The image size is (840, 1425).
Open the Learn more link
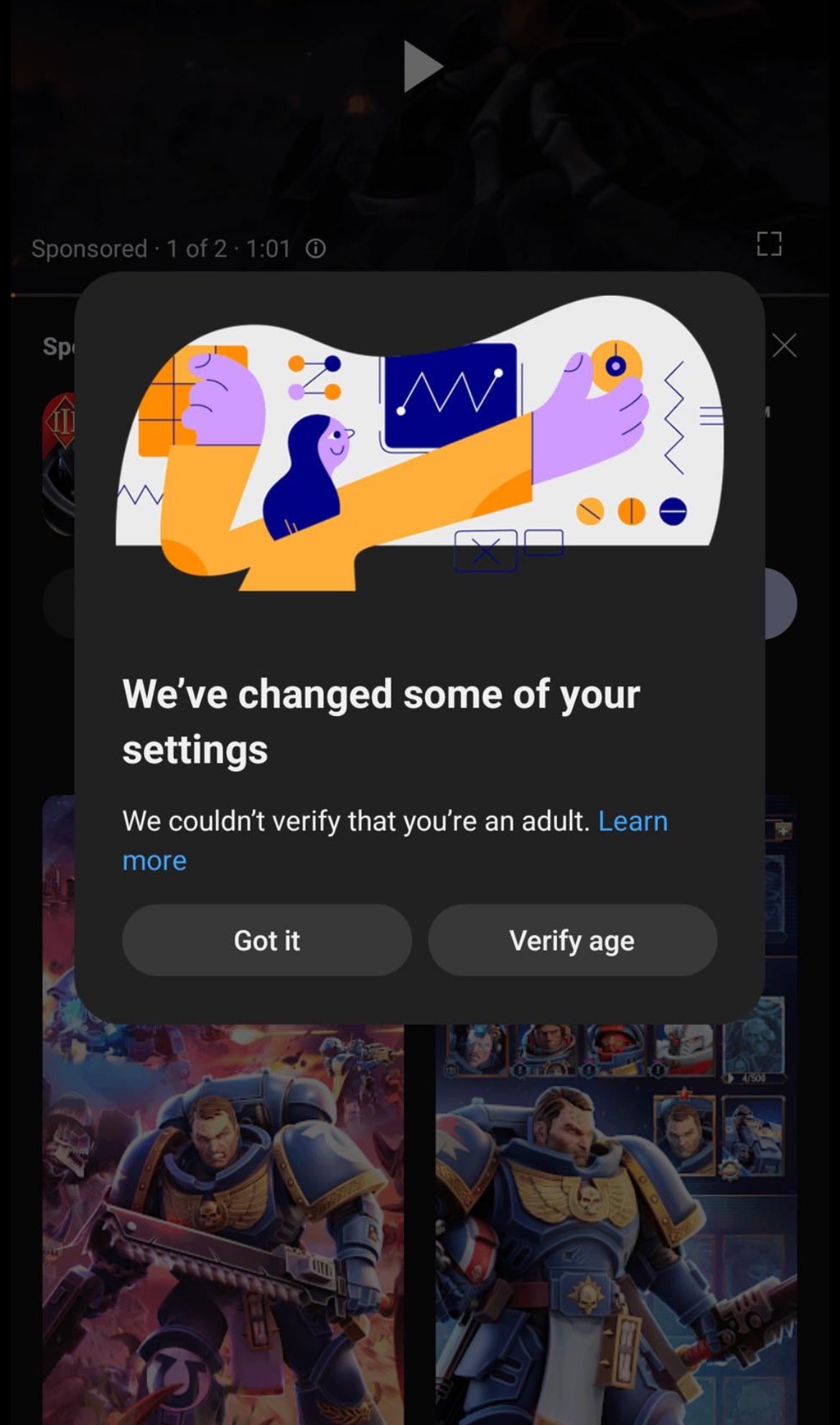click(x=632, y=821)
